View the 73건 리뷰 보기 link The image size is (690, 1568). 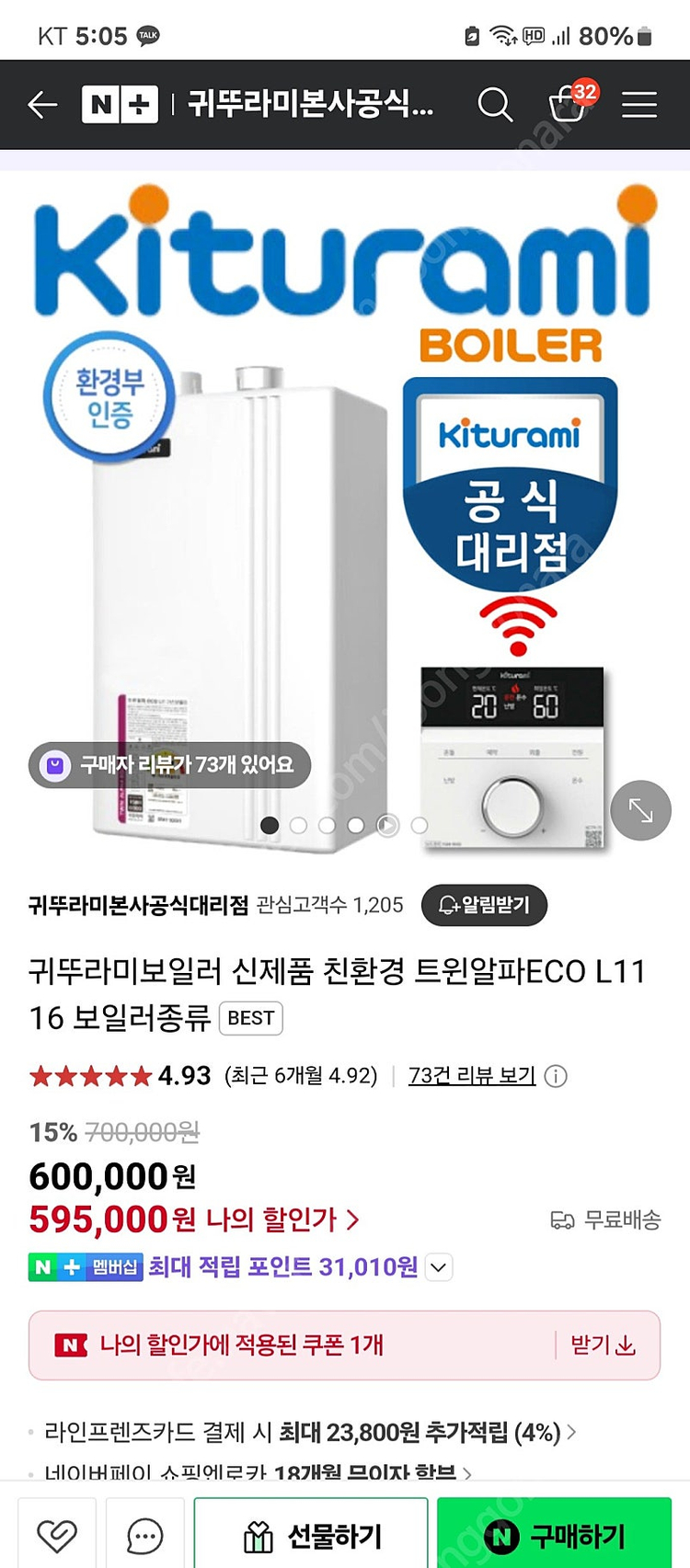click(471, 1075)
